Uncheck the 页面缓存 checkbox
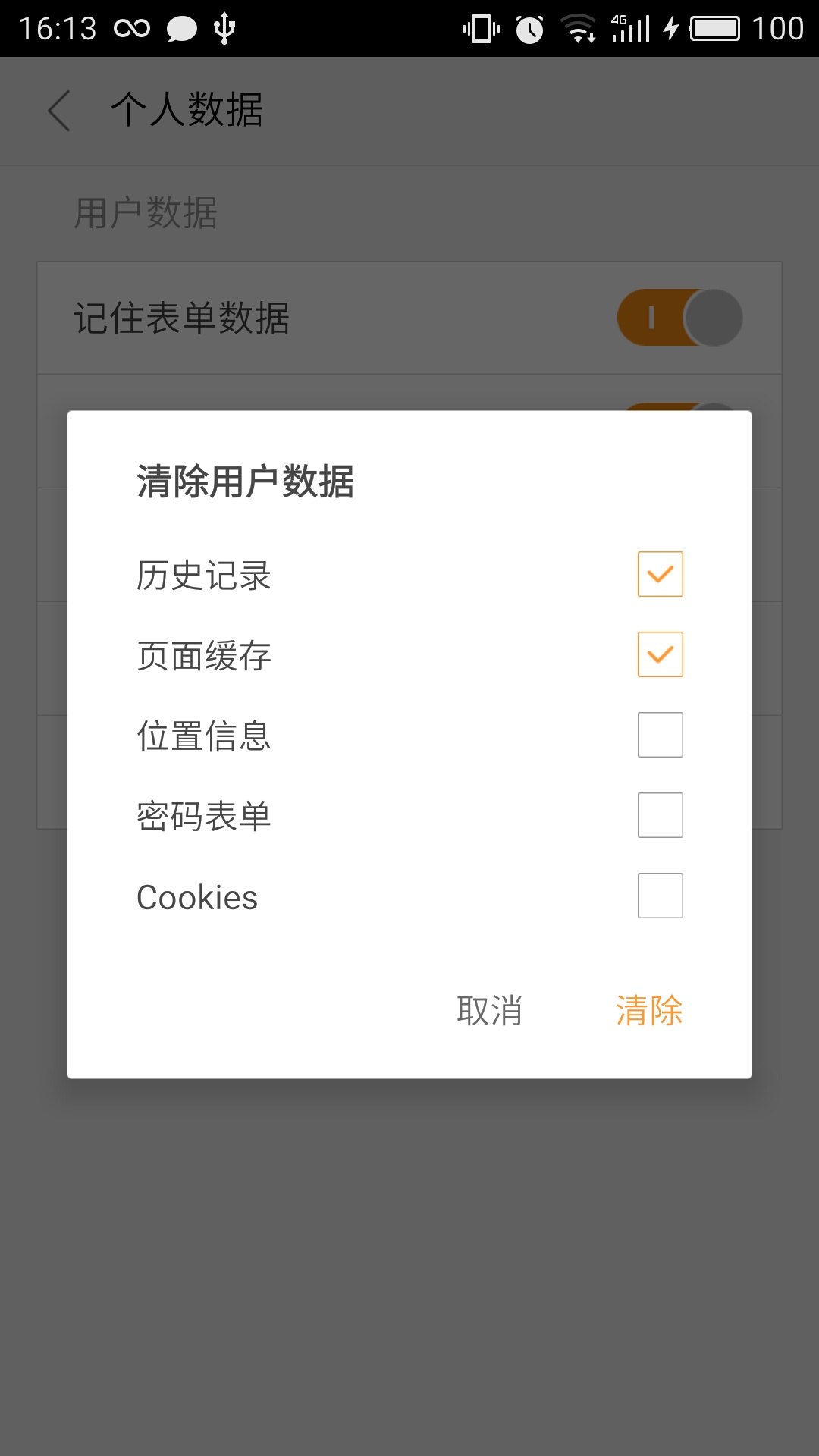This screenshot has width=819, height=1456. point(660,654)
